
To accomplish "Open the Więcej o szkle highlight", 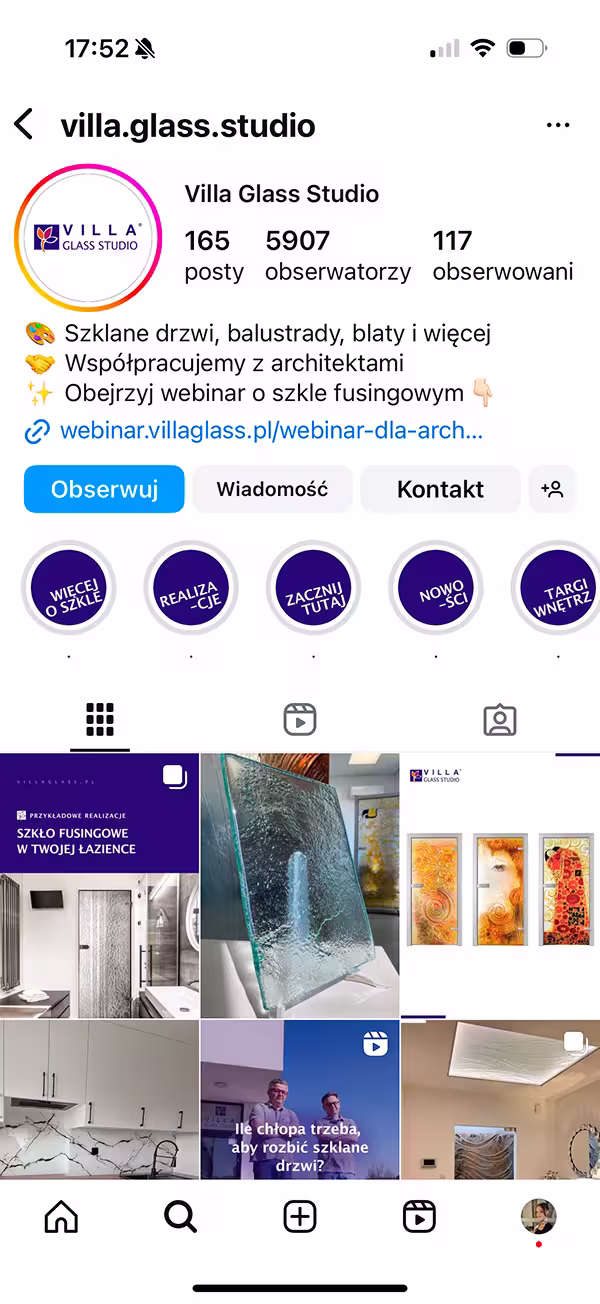I will tap(68, 588).
